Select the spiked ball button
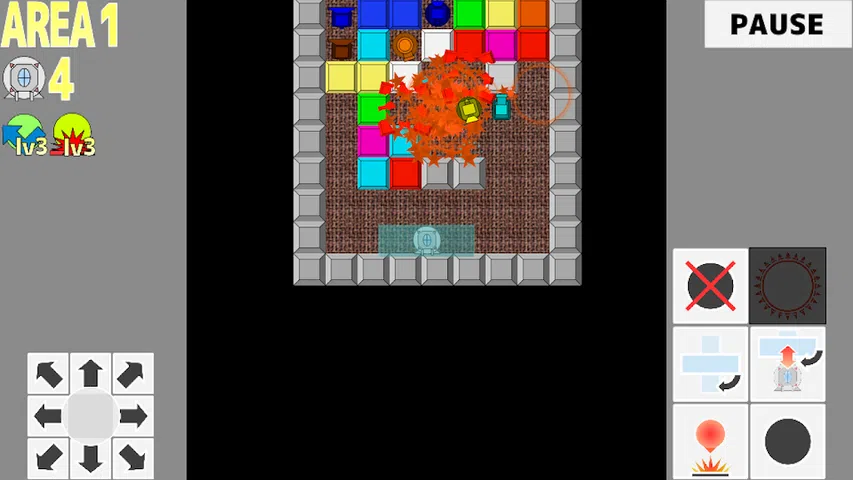The image size is (853, 480). coord(788,286)
